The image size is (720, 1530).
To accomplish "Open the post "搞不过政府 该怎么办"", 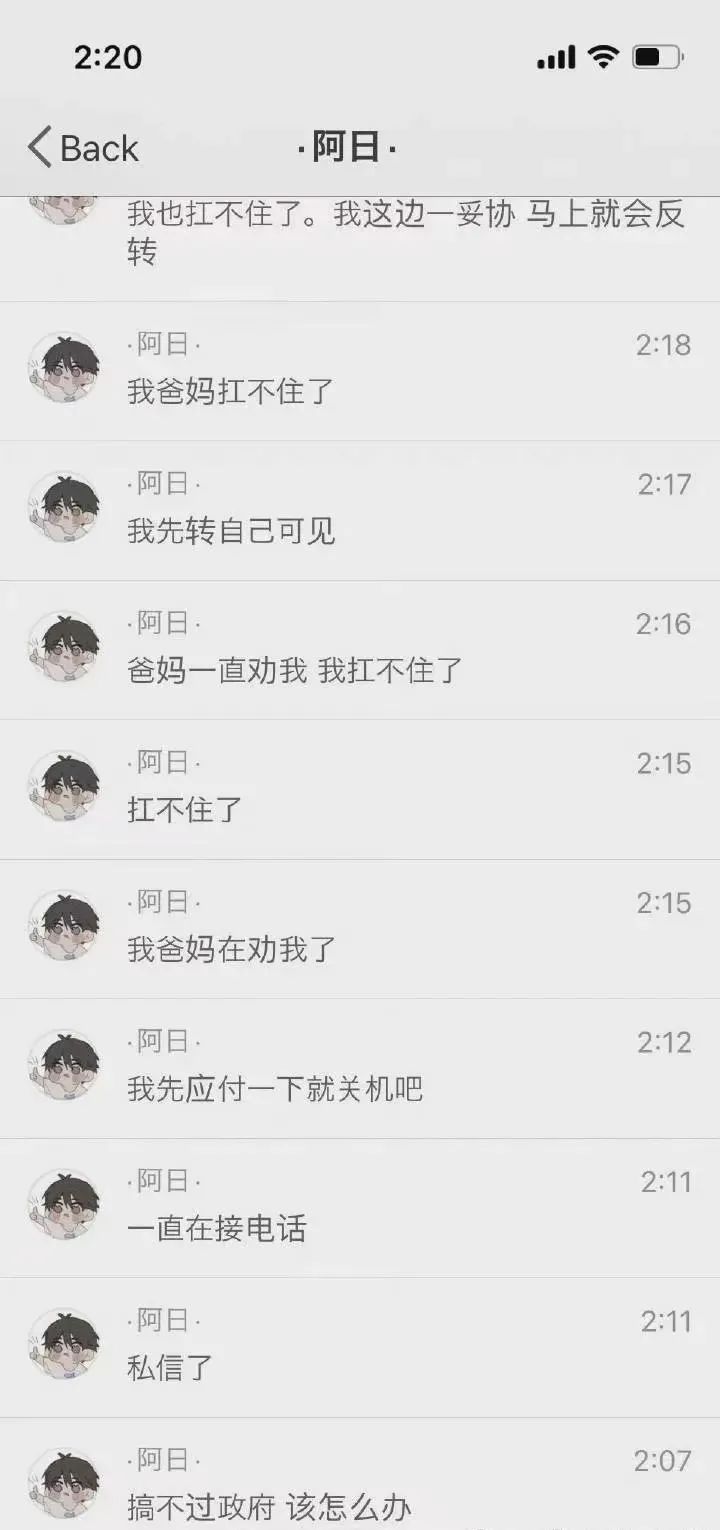I will [270, 1506].
